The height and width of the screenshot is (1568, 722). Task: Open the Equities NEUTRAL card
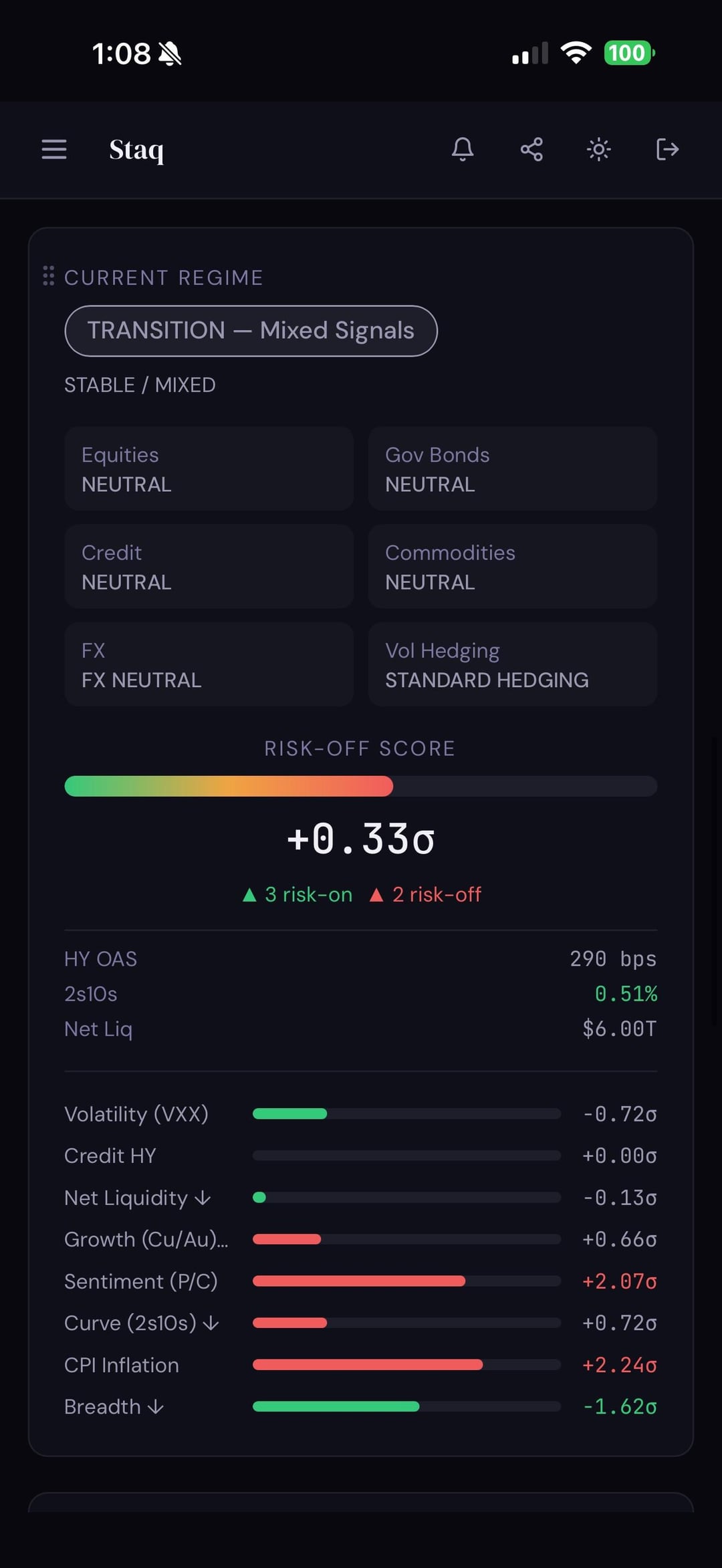pos(209,469)
